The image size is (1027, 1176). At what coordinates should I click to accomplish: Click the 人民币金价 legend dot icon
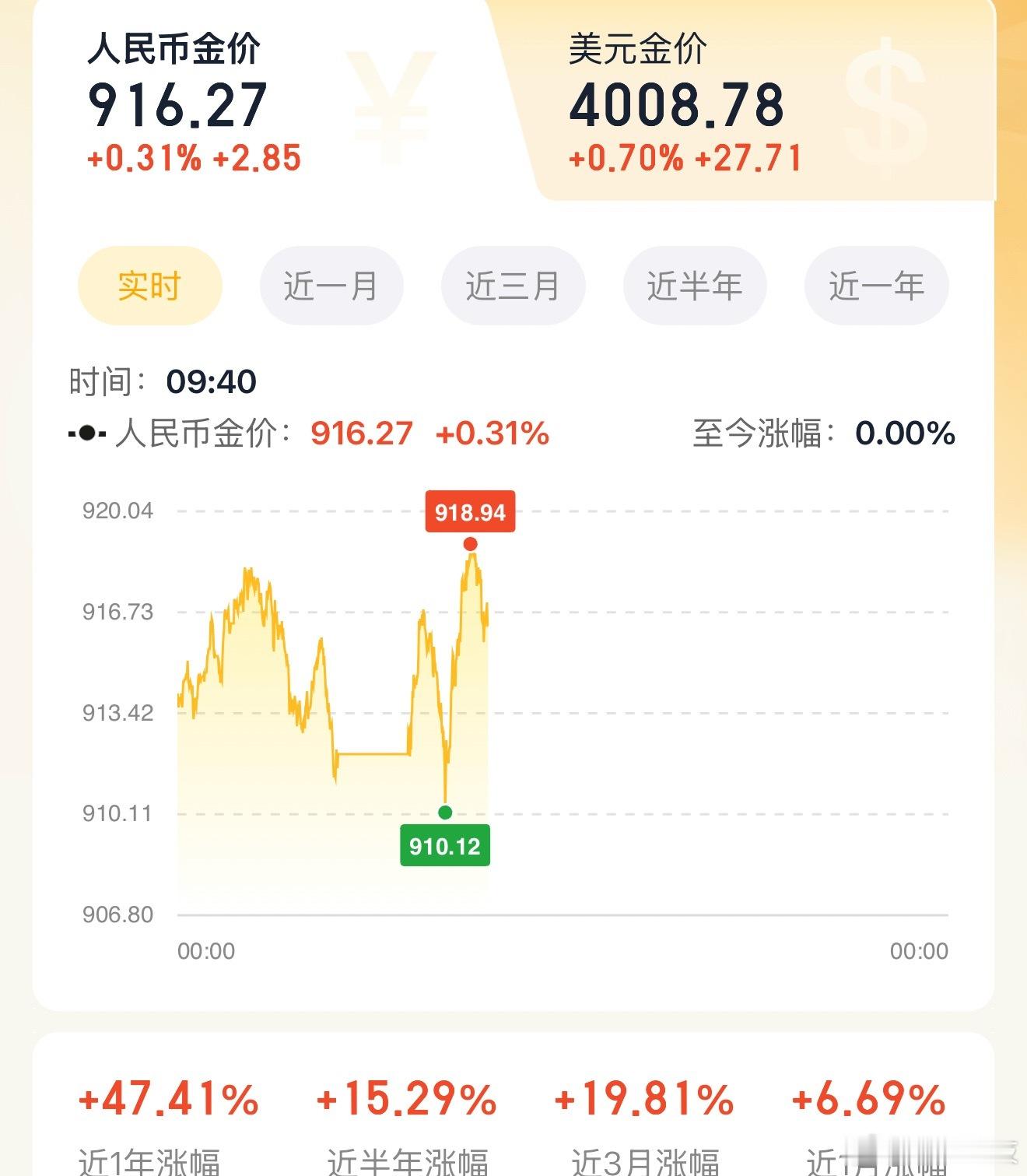[86, 434]
